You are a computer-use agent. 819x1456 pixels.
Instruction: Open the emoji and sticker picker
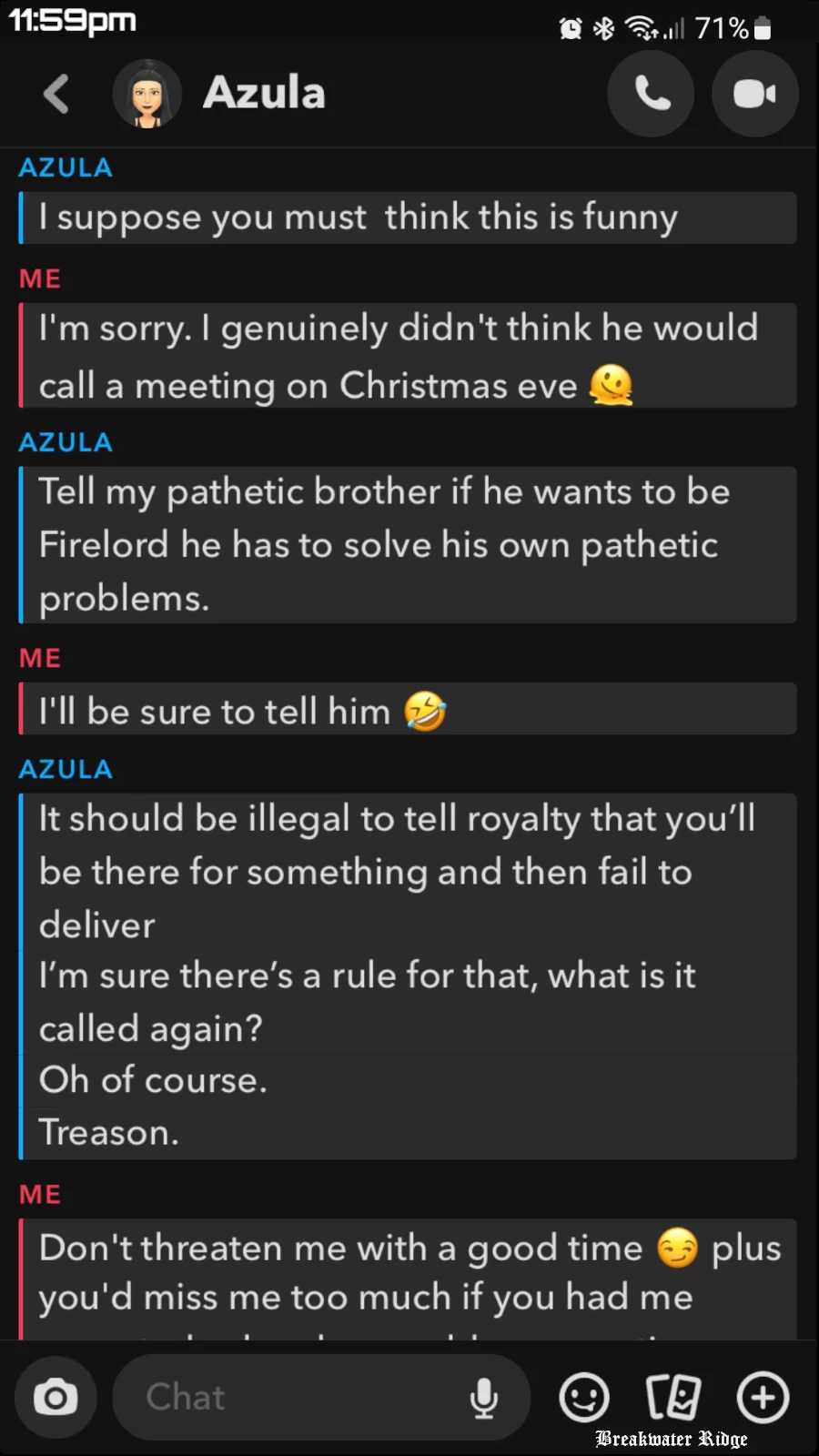click(583, 1397)
